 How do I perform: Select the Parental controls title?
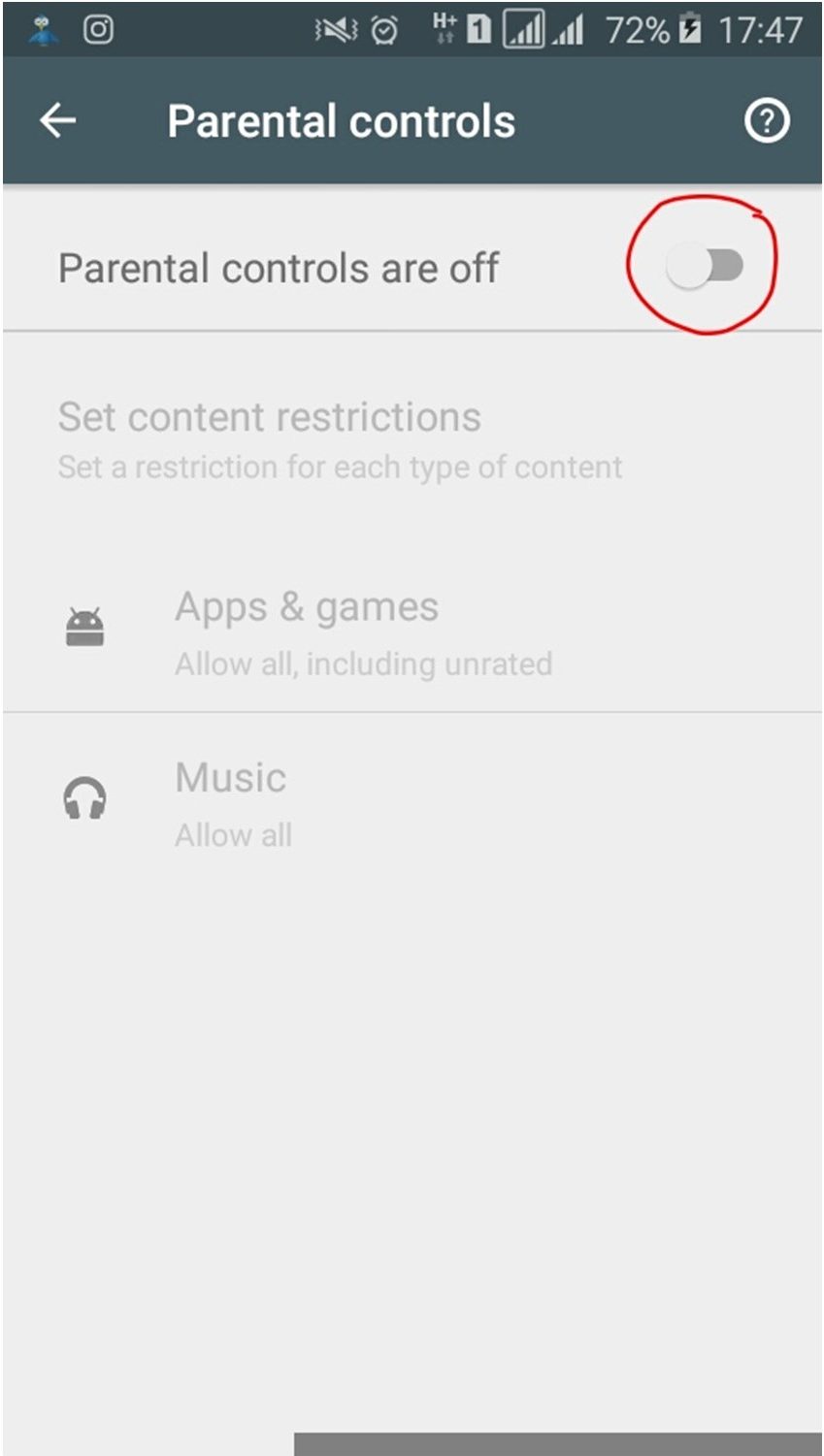[x=341, y=119]
